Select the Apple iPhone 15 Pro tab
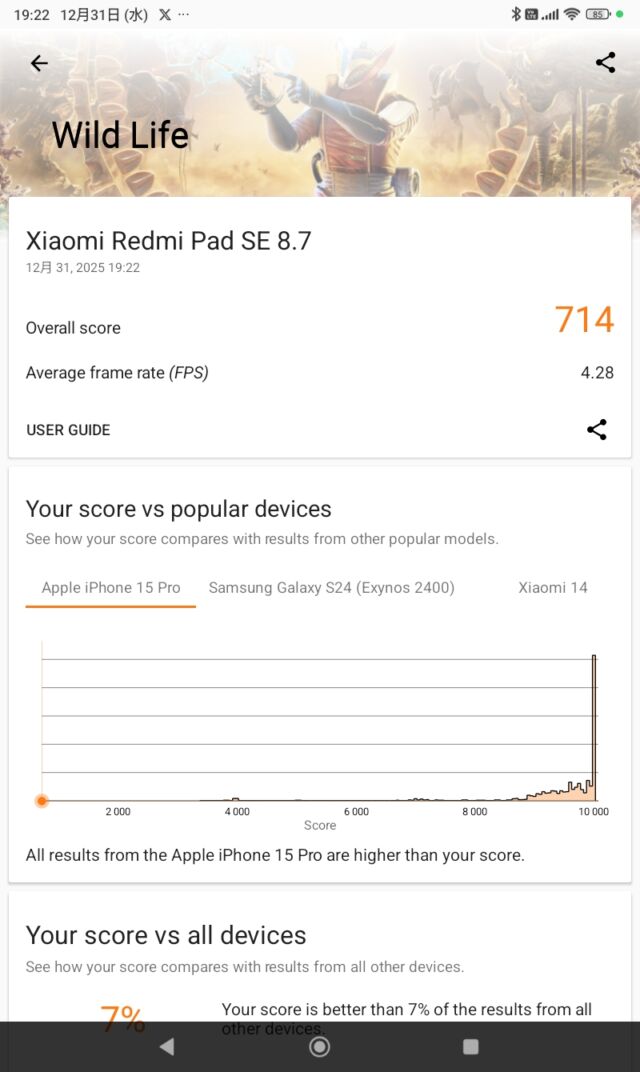 pyautogui.click(x=111, y=588)
